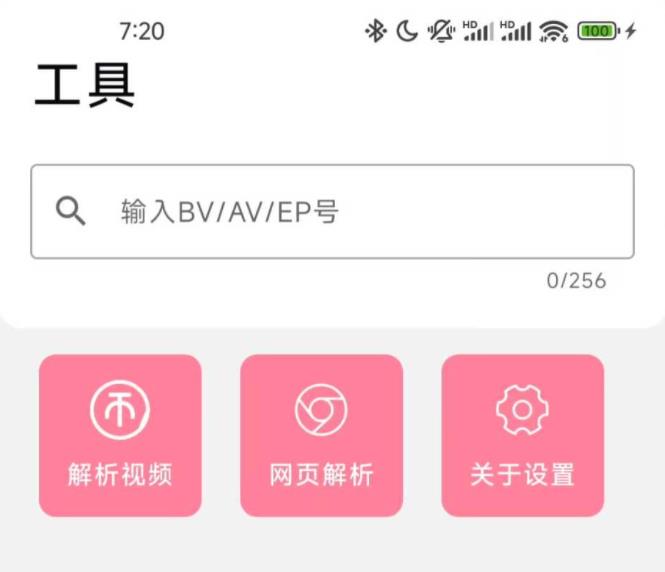Open the 网页解析 tool

pyautogui.click(x=321, y=435)
